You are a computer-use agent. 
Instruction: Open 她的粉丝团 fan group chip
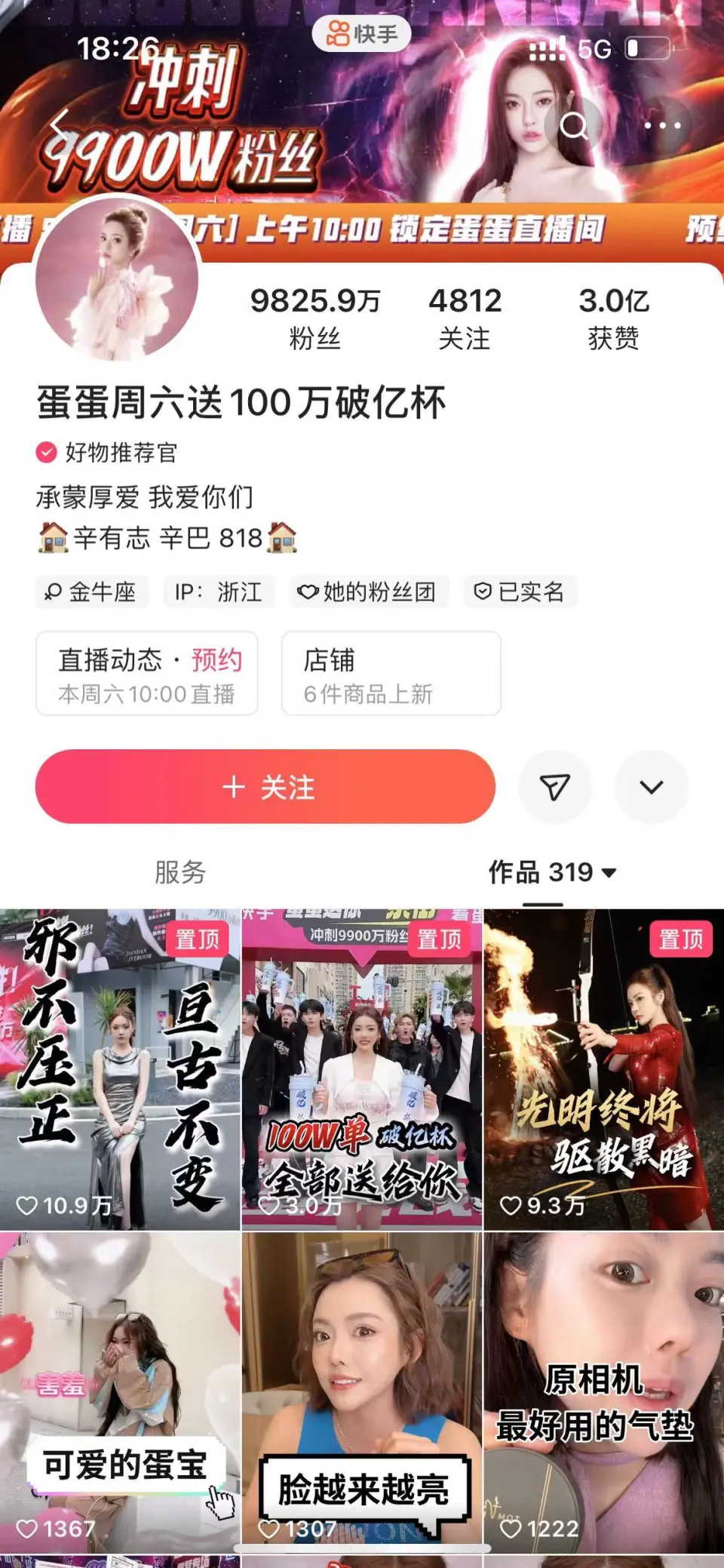click(x=369, y=592)
